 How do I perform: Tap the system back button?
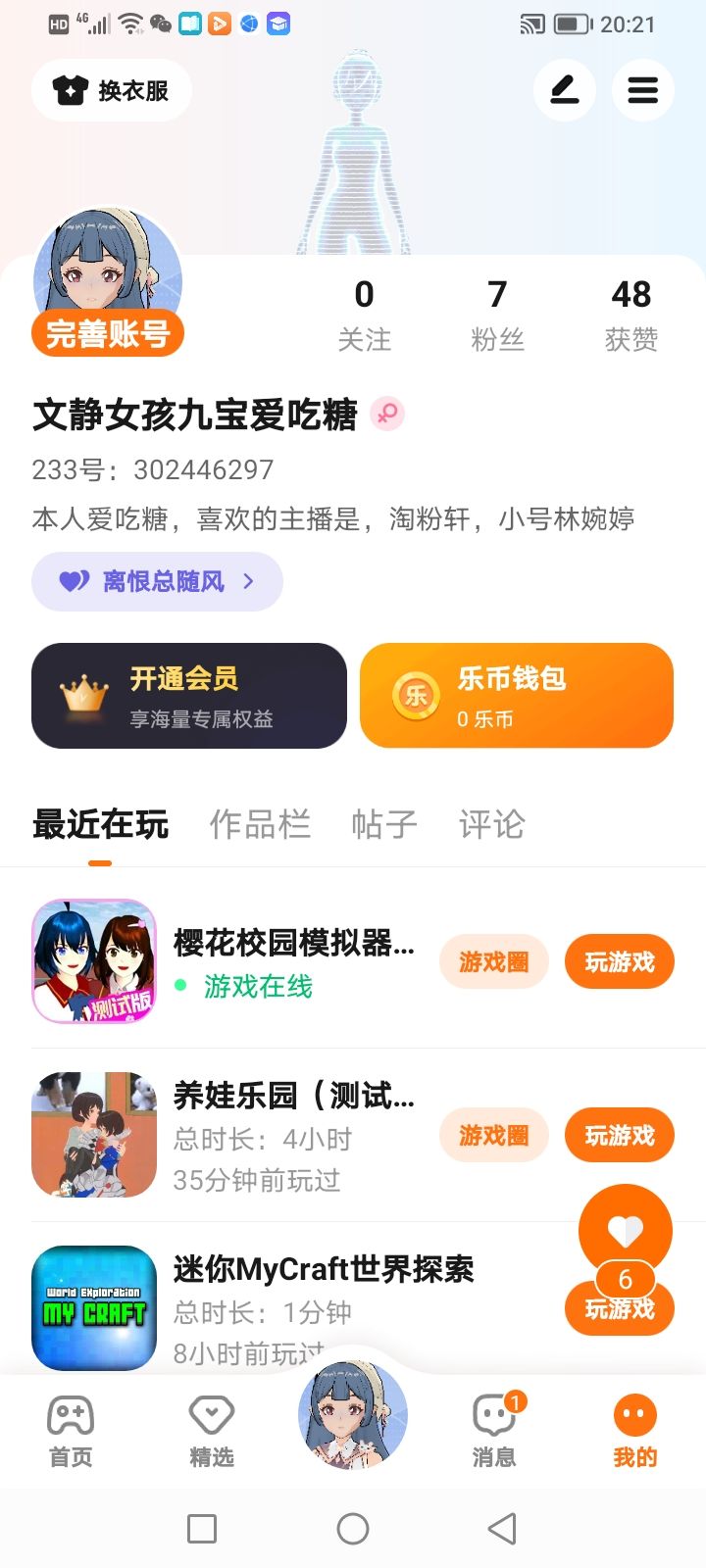pos(502,1529)
